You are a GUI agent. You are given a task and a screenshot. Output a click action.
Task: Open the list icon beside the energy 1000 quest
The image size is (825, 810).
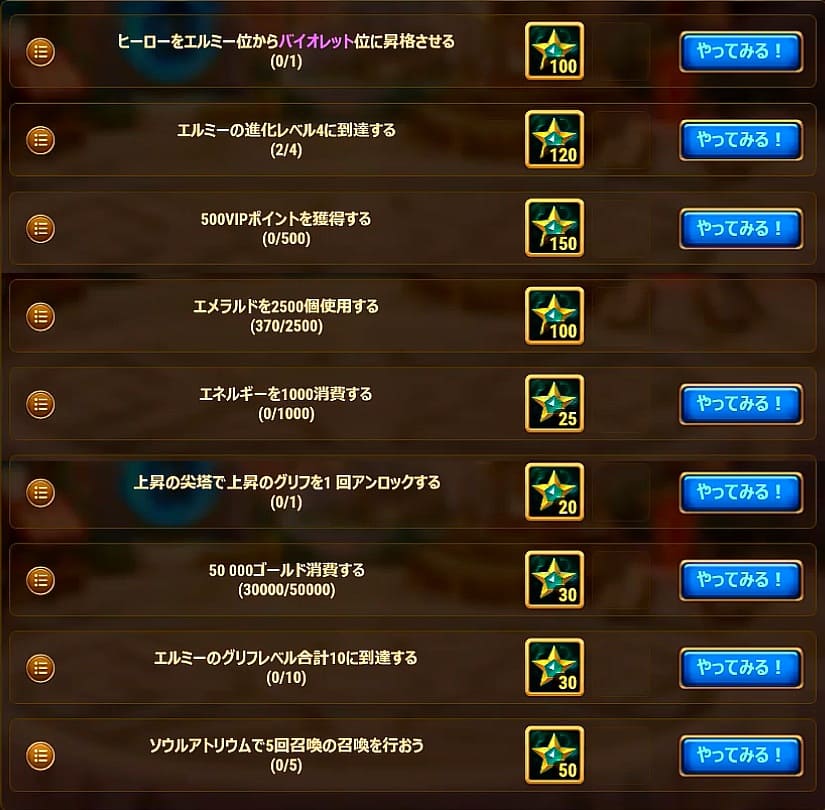(40, 404)
